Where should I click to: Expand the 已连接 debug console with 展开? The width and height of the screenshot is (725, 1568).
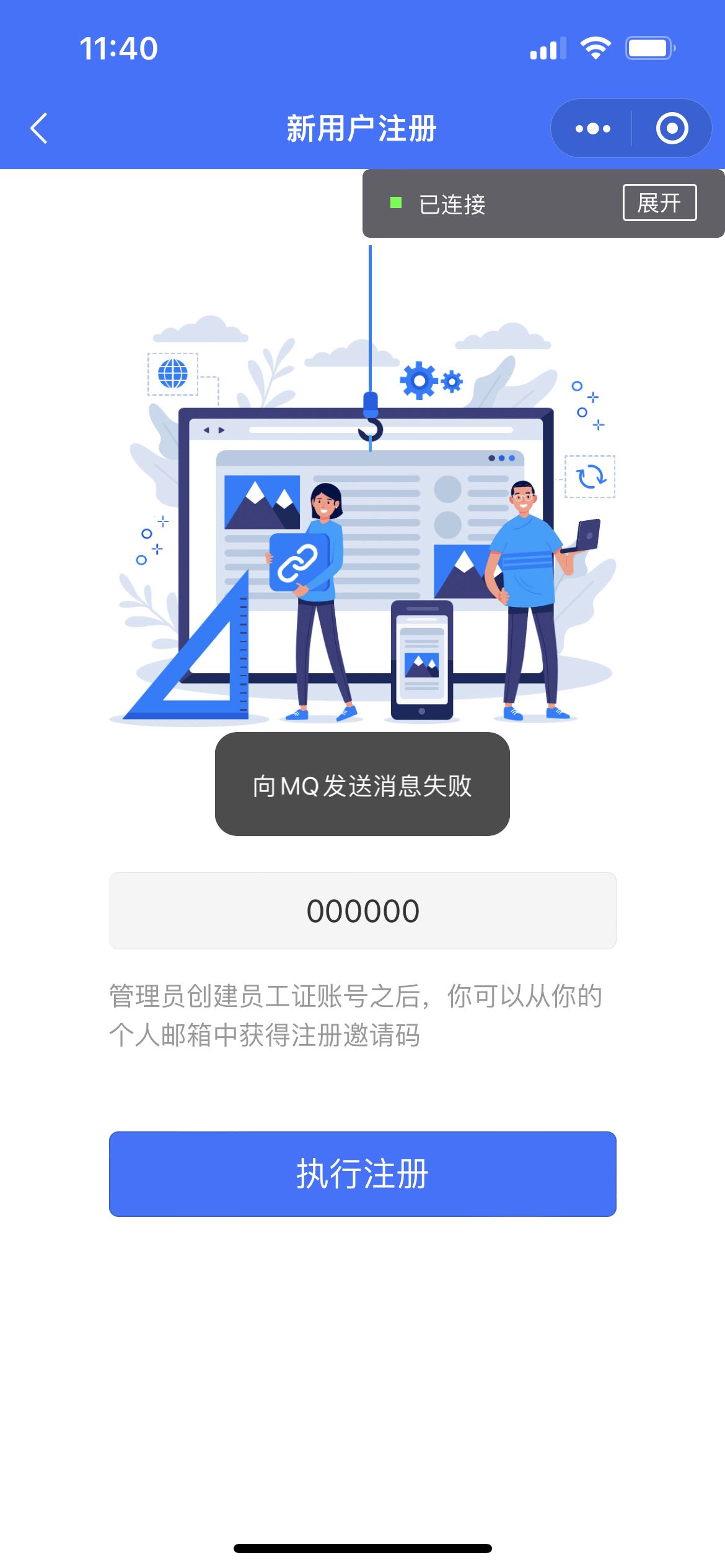coord(659,203)
